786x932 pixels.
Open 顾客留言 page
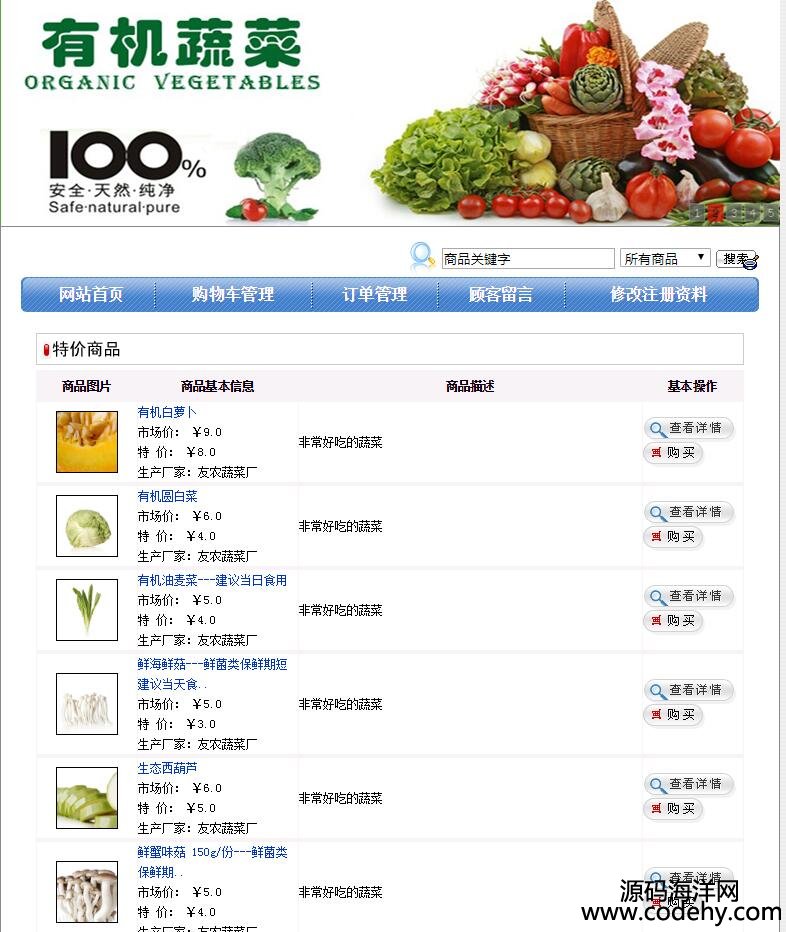point(501,295)
